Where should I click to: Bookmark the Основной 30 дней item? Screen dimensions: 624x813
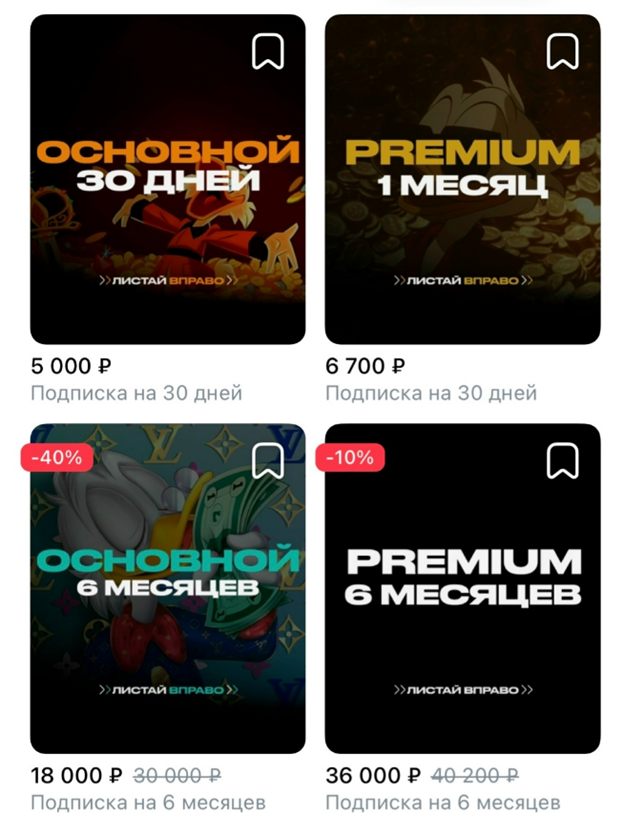[268, 52]
